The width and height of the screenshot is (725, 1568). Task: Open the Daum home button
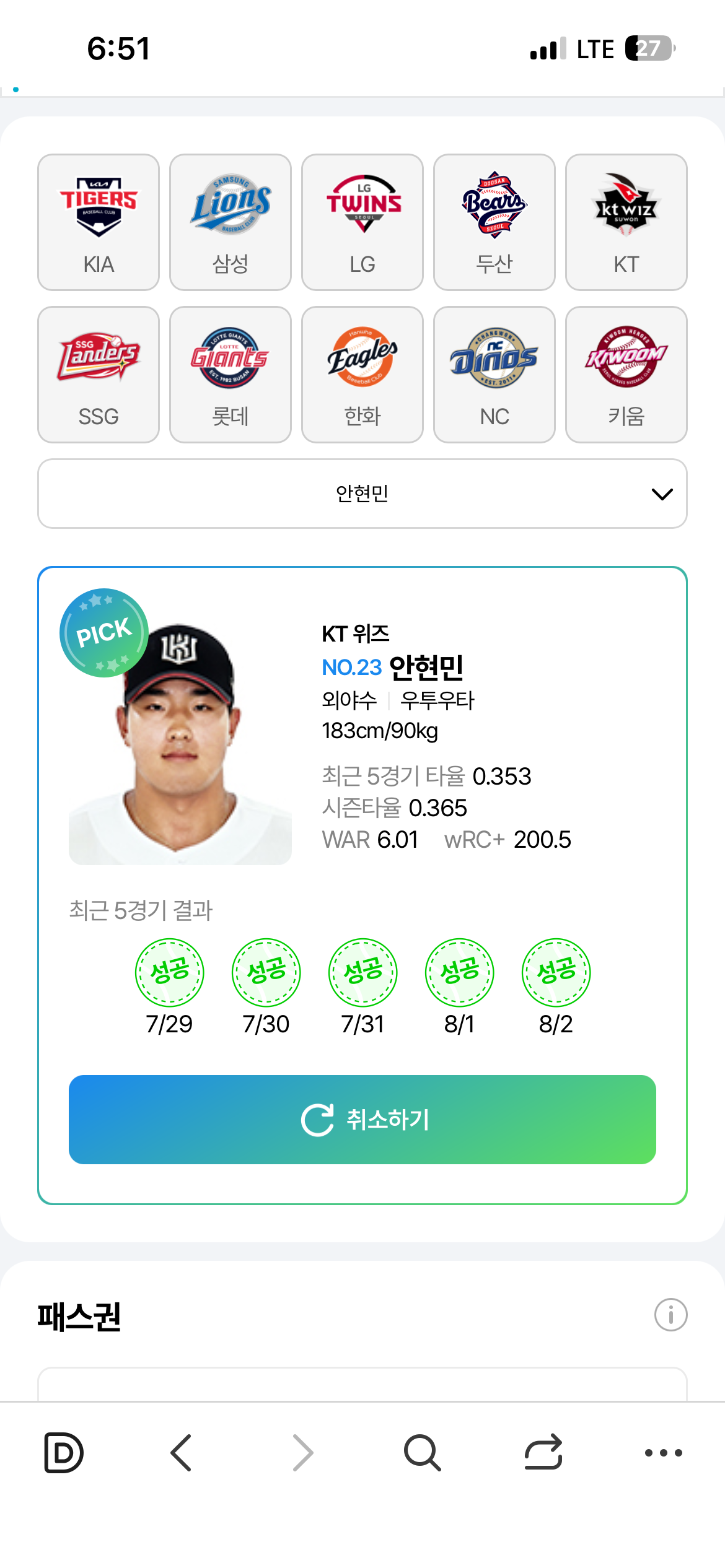click(x=63, y=1452)
